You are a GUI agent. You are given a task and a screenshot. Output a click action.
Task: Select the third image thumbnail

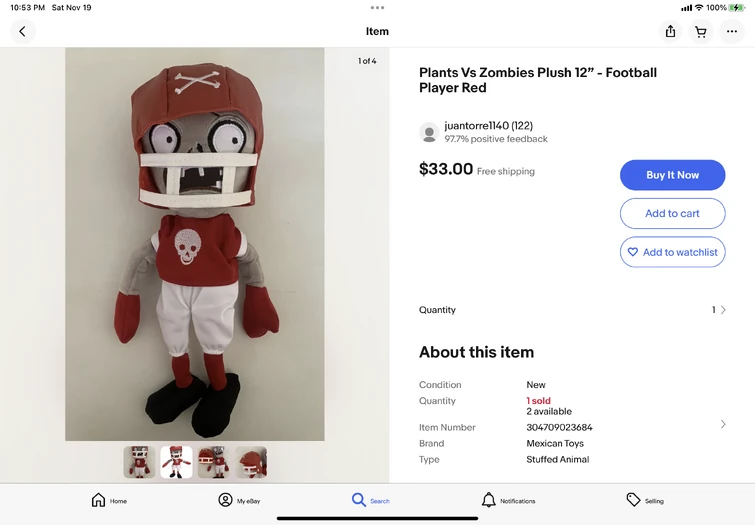point(213,462)
